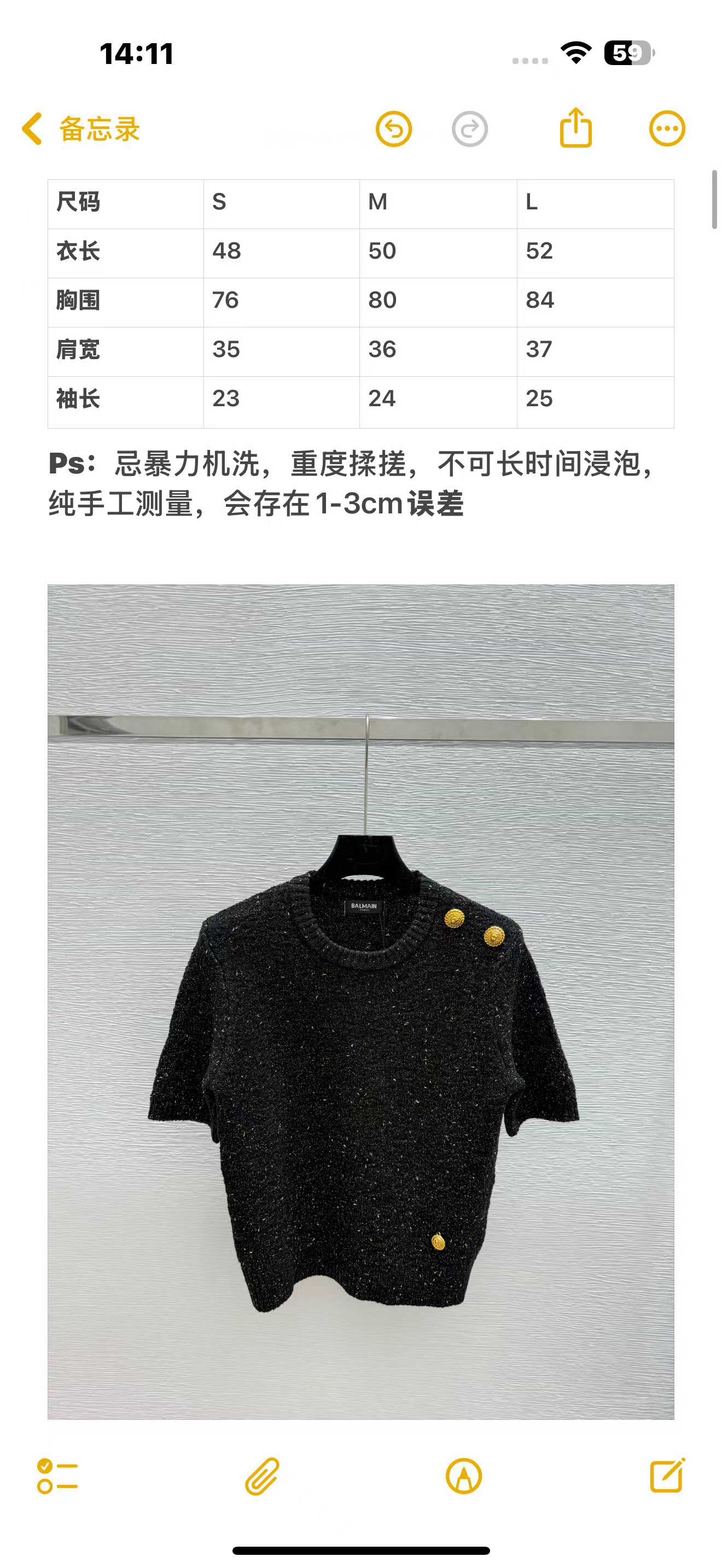Open the sweater photo in the note

[360, 1001]
